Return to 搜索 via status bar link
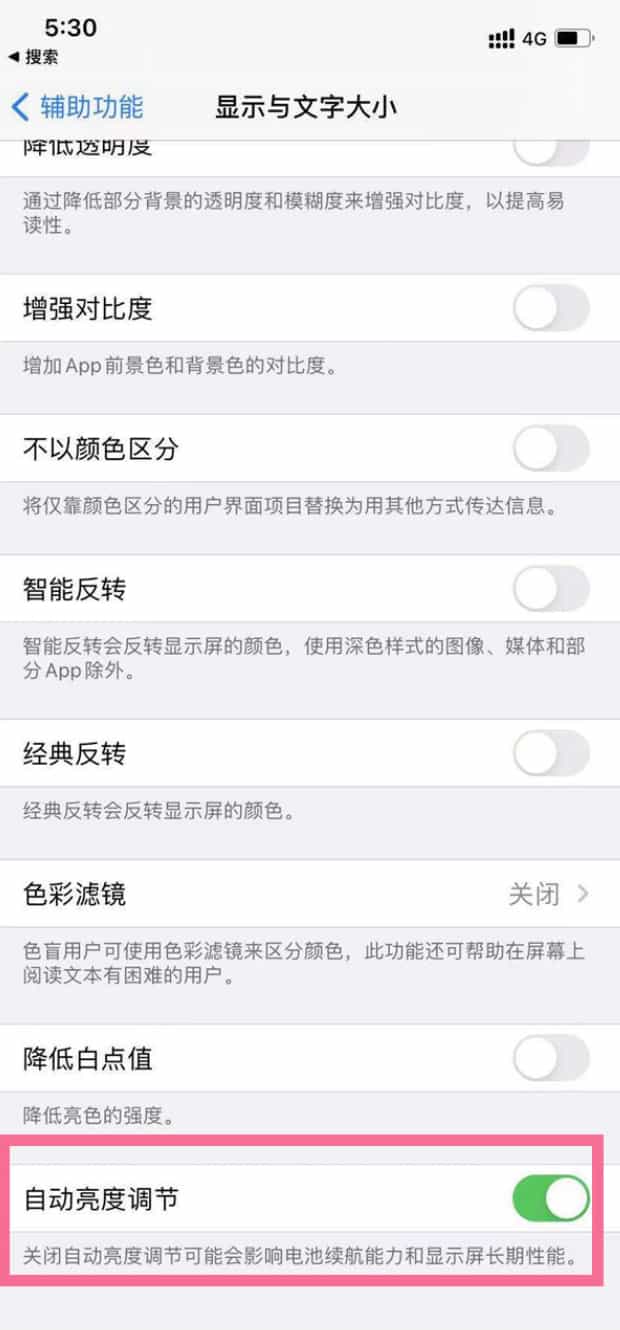The image size is (620, 1330). [x=33, y=57]
